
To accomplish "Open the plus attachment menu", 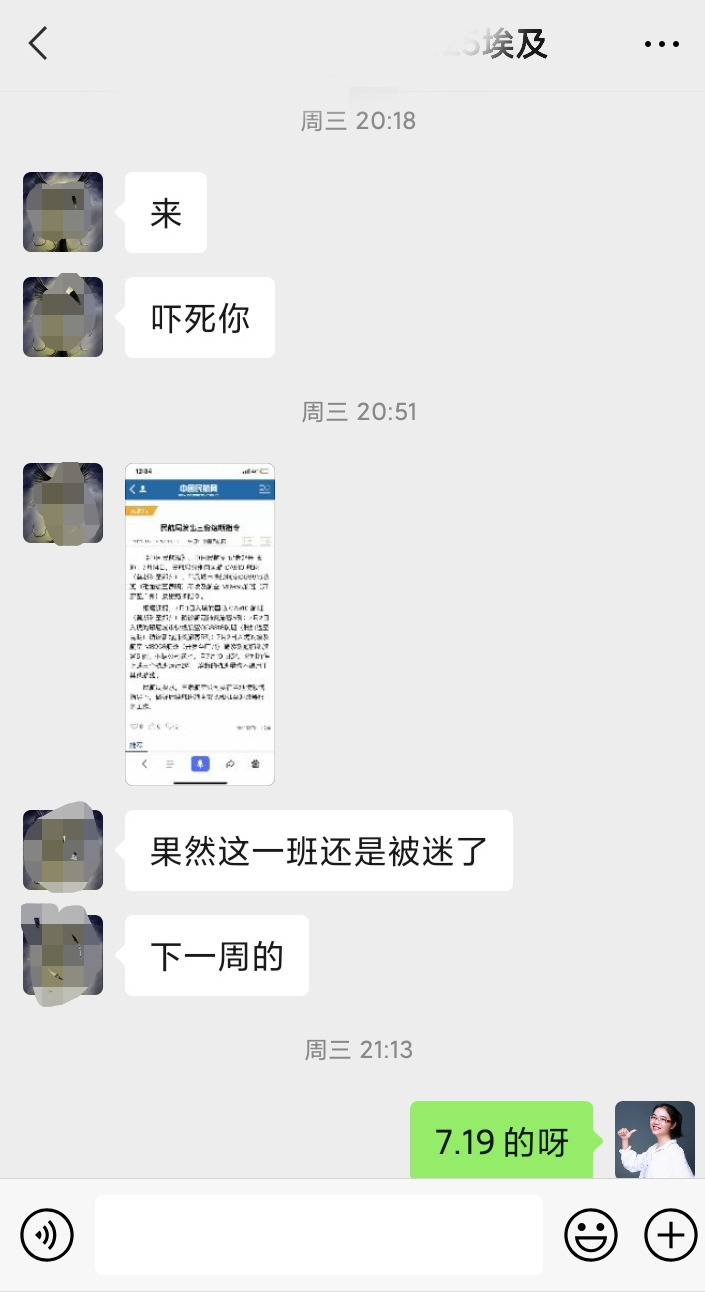I will (670, 1235).
